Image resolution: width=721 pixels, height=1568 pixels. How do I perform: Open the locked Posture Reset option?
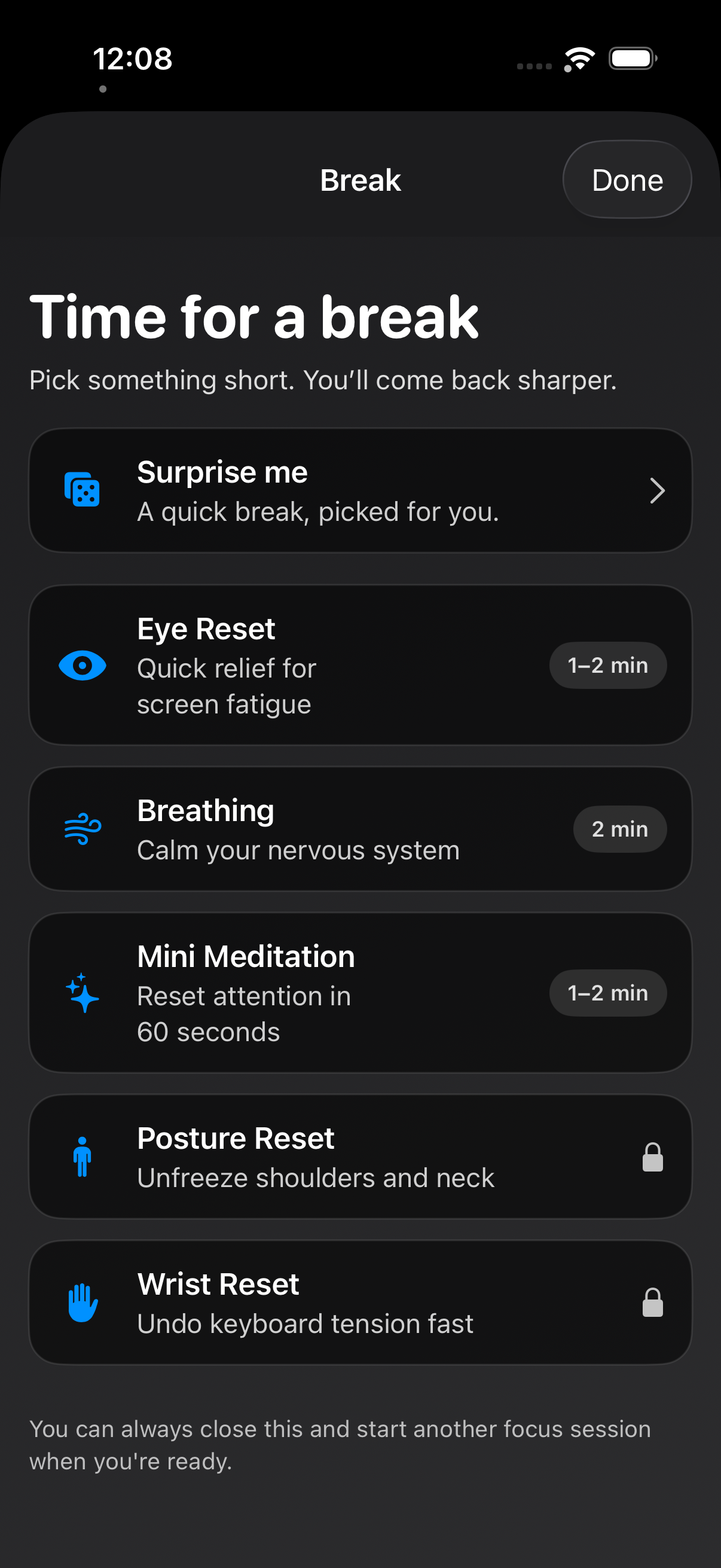tap(360, 1157)
